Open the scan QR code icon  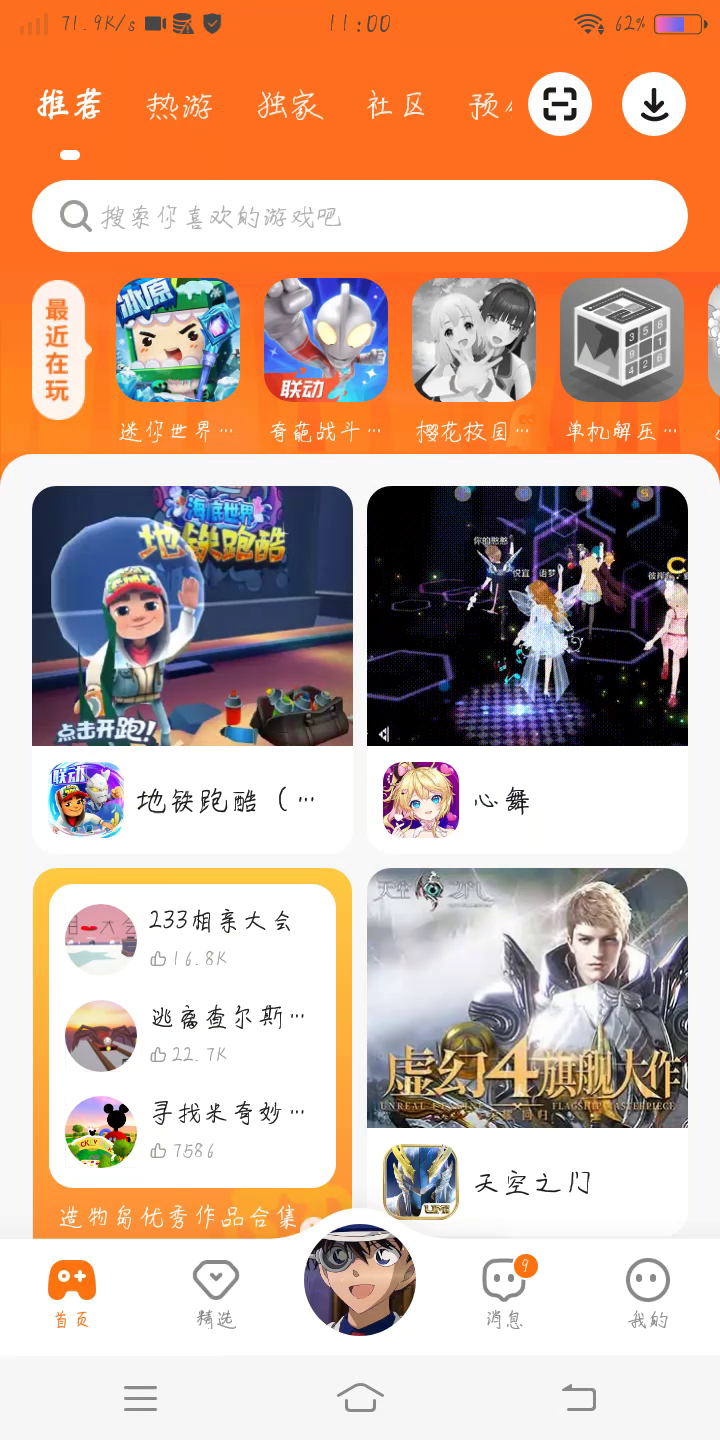[x=560, y=104]
